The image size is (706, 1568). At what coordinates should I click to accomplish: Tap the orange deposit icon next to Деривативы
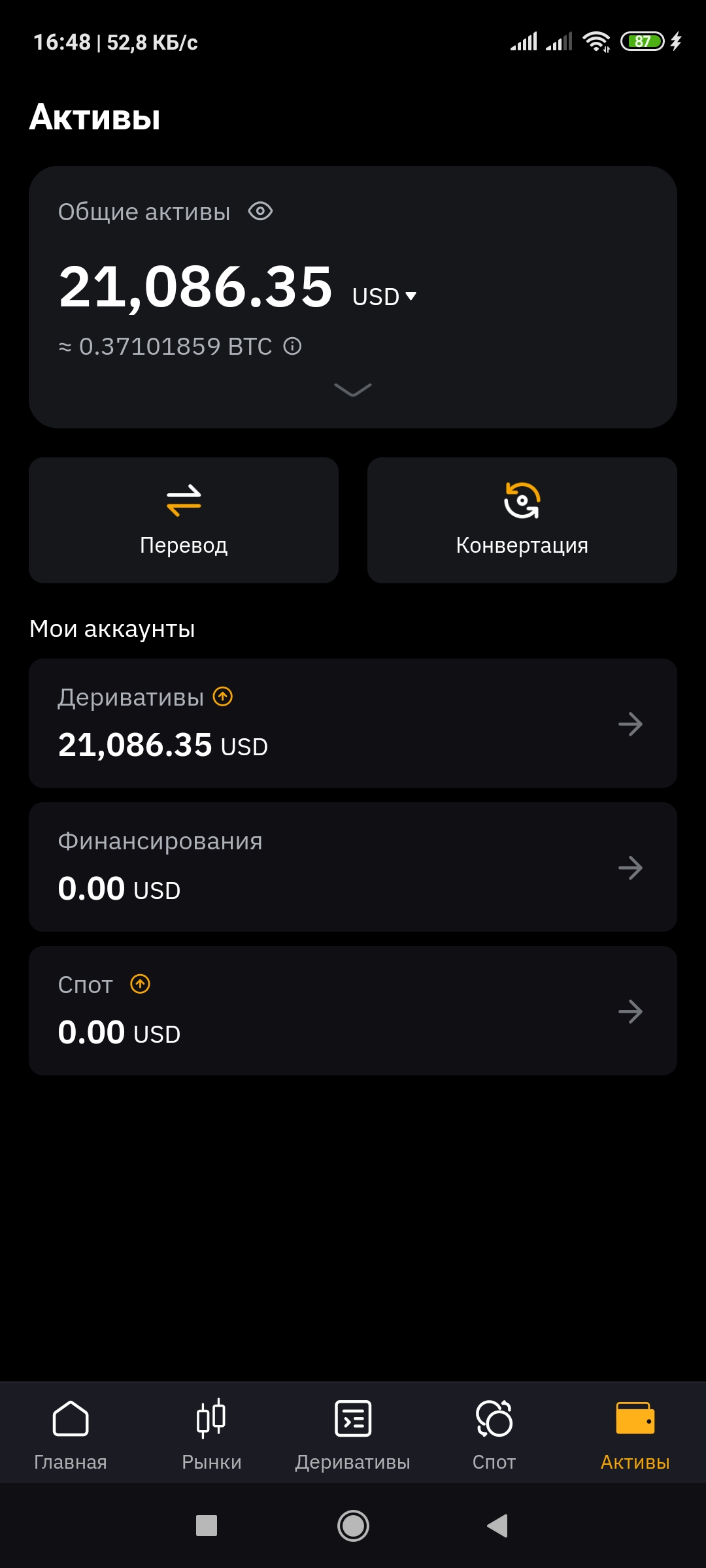point(223,697)
